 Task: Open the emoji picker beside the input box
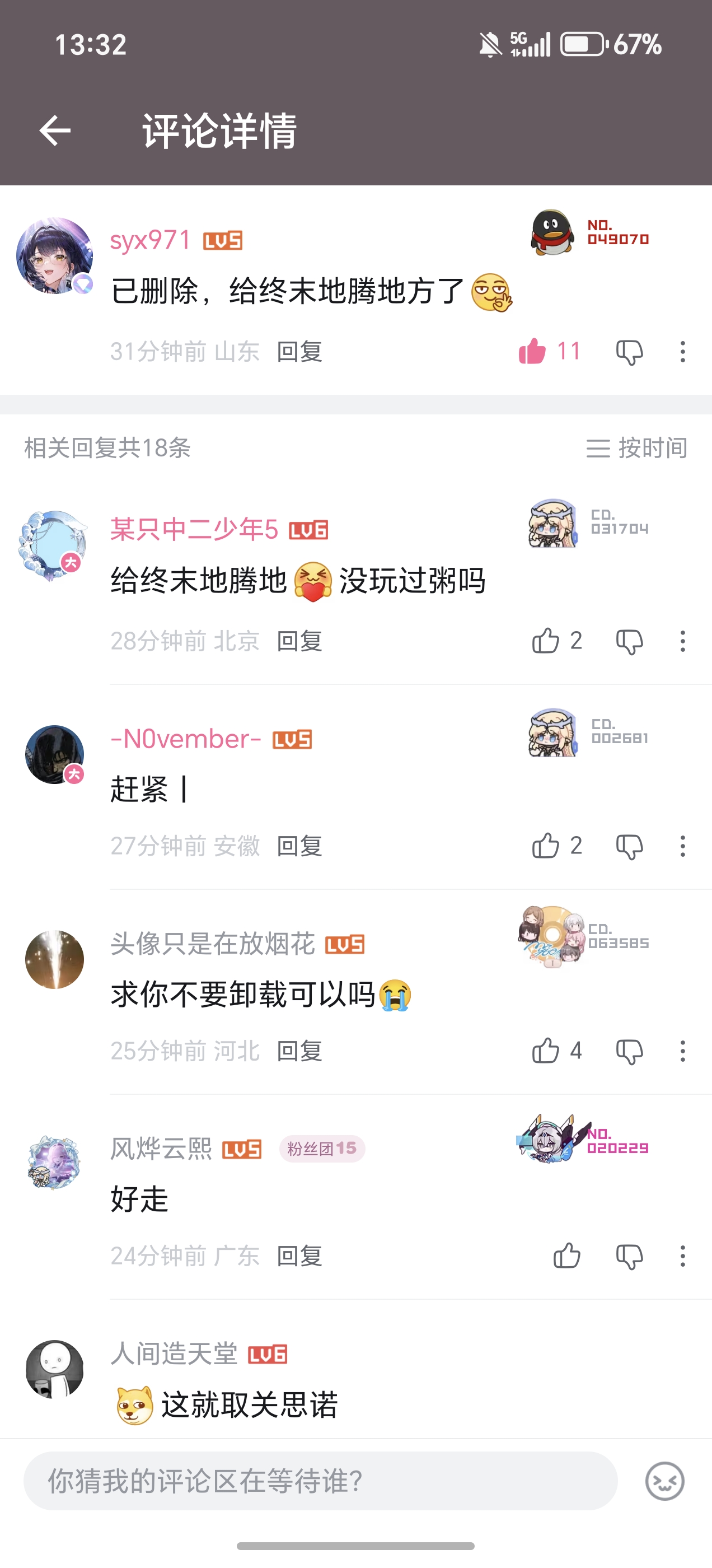[x=664, y=1480]
